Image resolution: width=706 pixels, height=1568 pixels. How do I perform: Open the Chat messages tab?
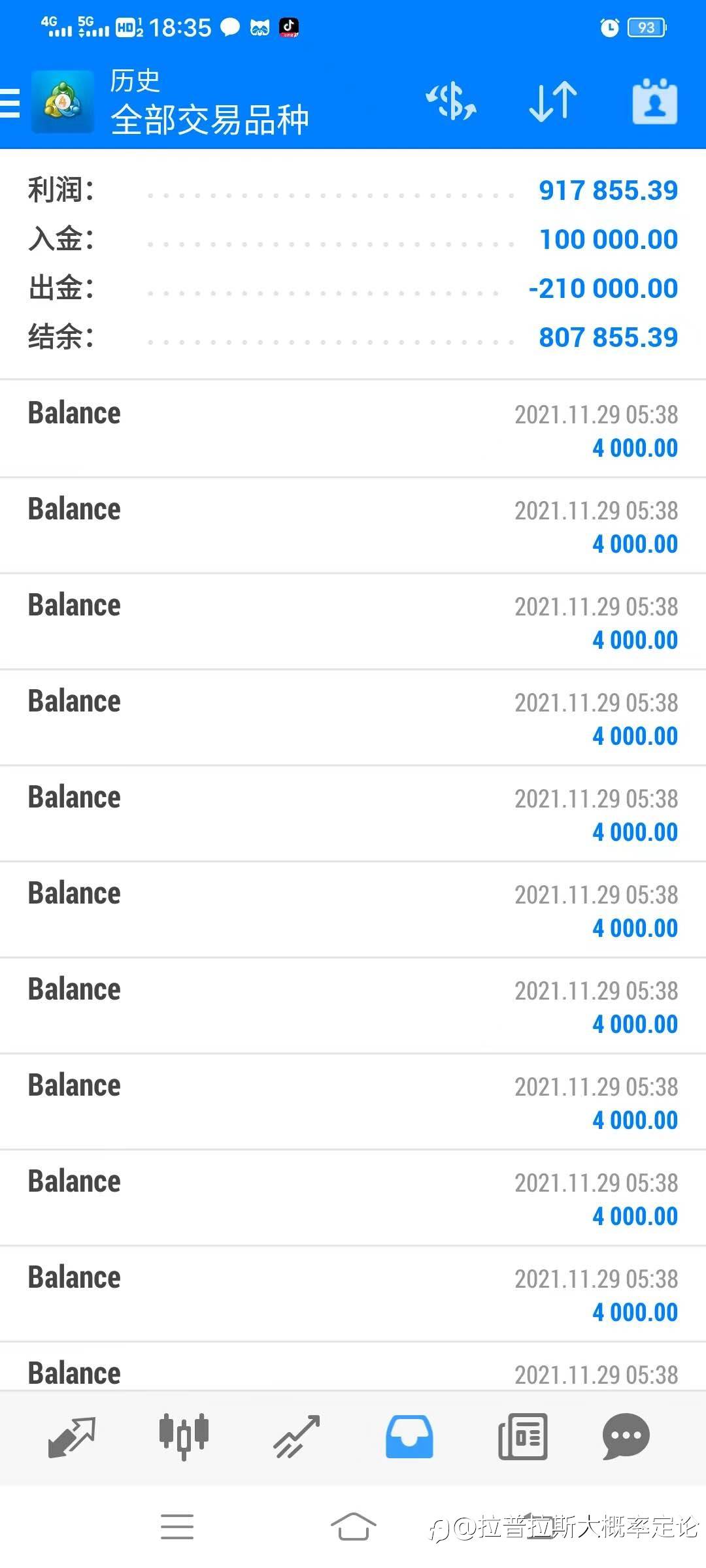(626, 1436)
